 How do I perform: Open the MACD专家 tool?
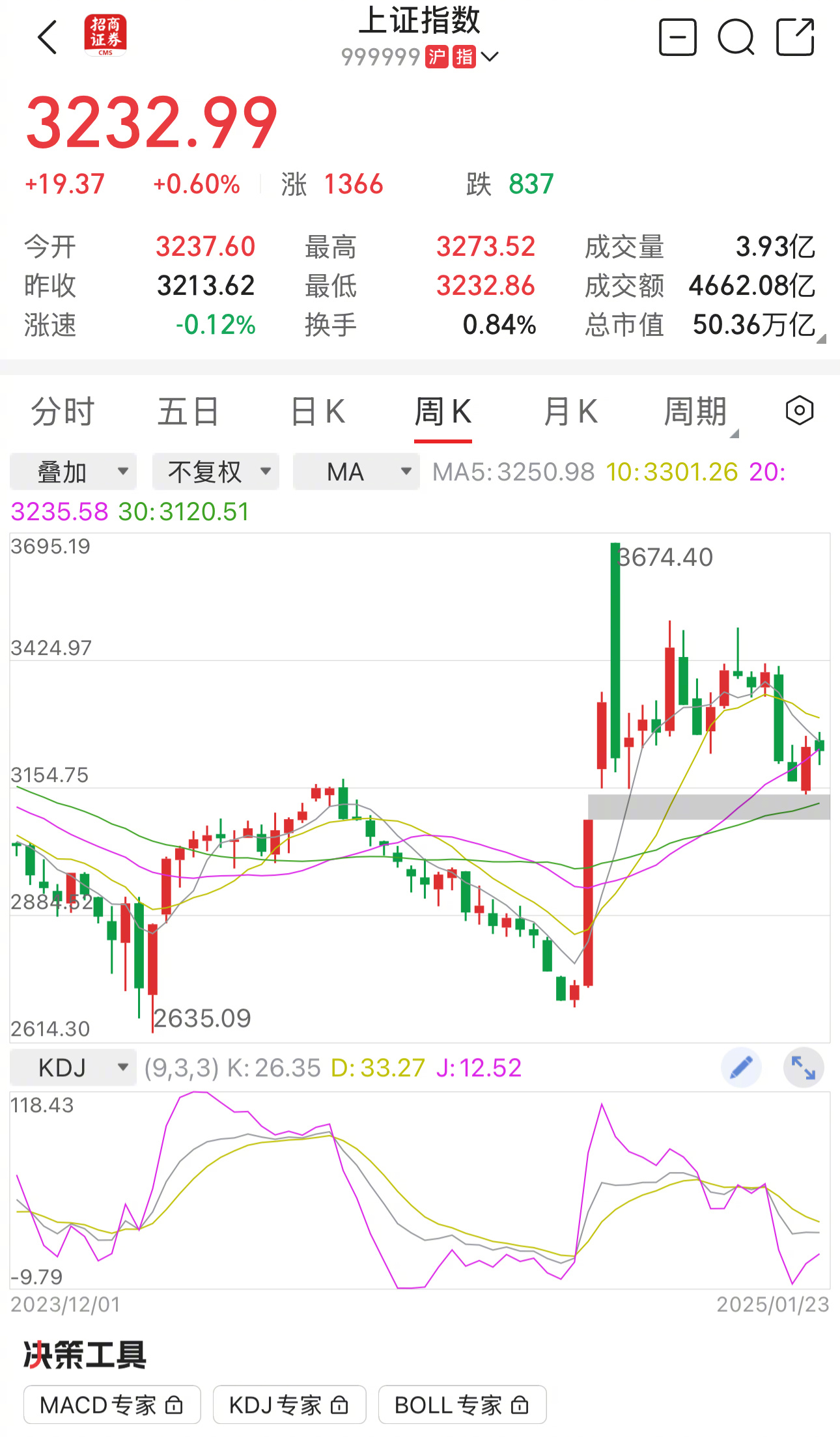[112, 1405]
